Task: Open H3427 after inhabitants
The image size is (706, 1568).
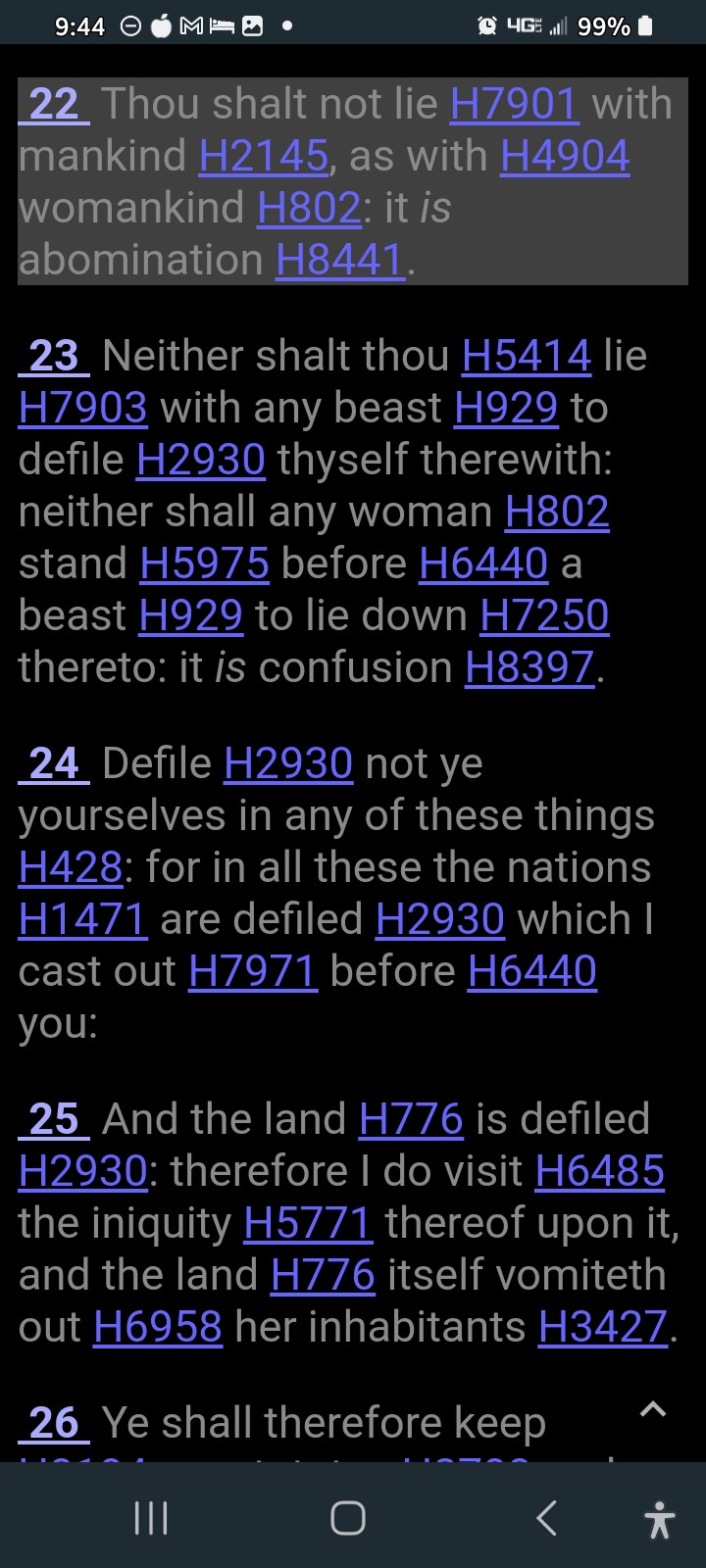Action: 603,1327
